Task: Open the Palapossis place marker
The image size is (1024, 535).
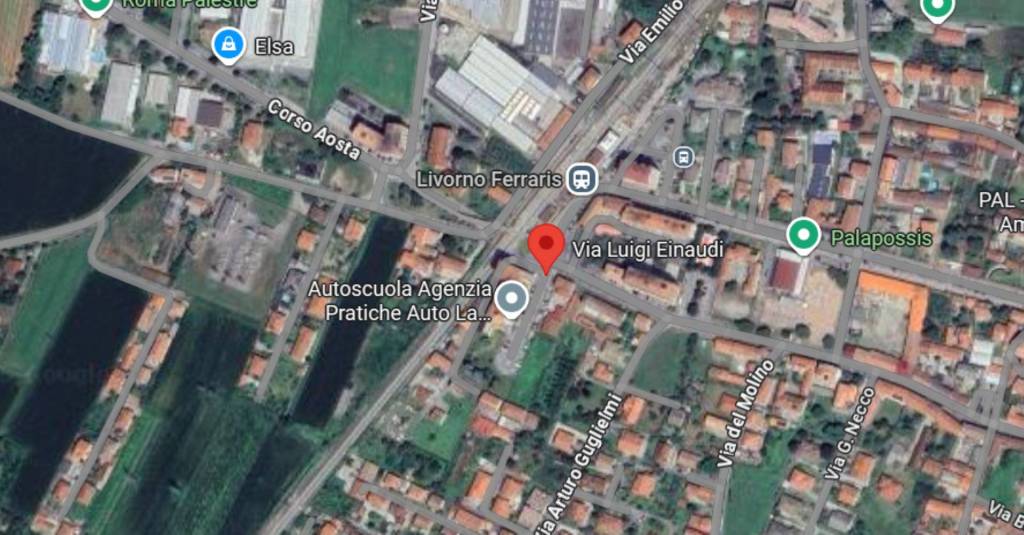Action: 802,237
